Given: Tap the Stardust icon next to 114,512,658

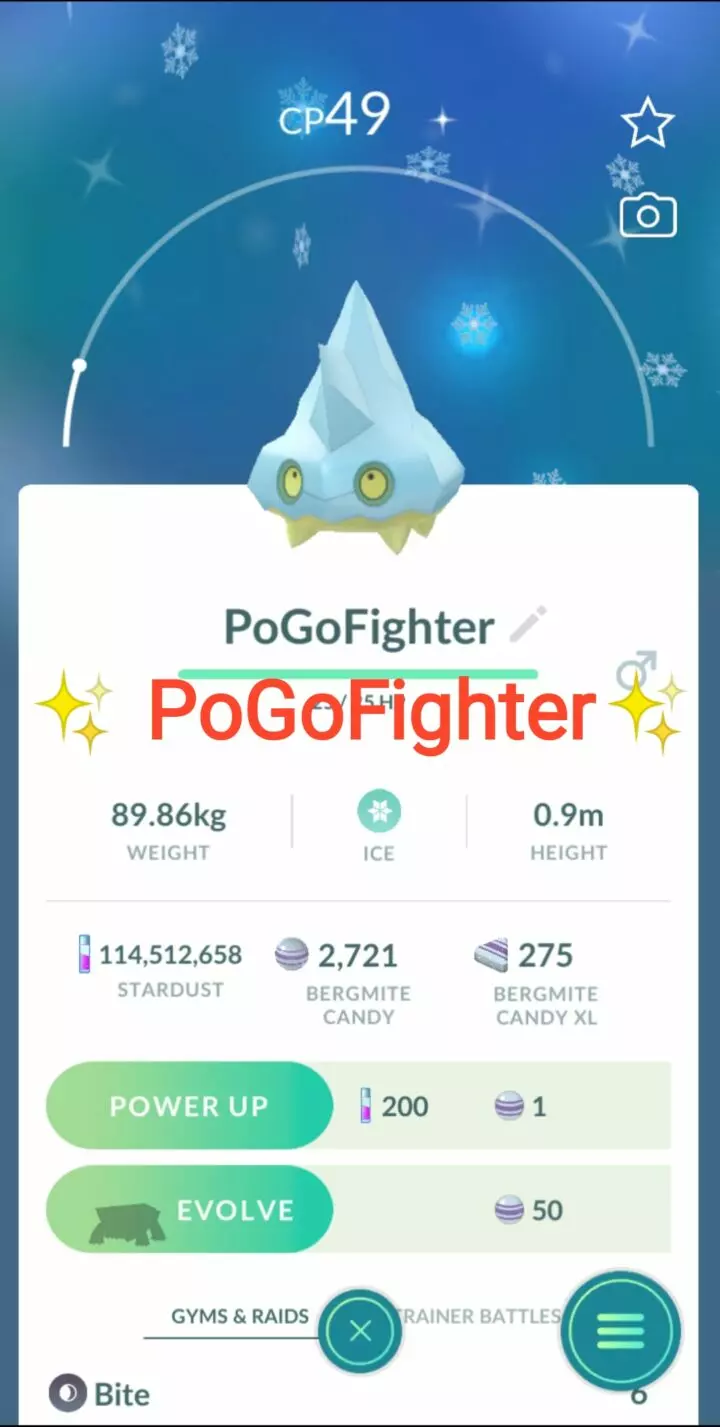Looking at the screenshot, I should 82,954.
